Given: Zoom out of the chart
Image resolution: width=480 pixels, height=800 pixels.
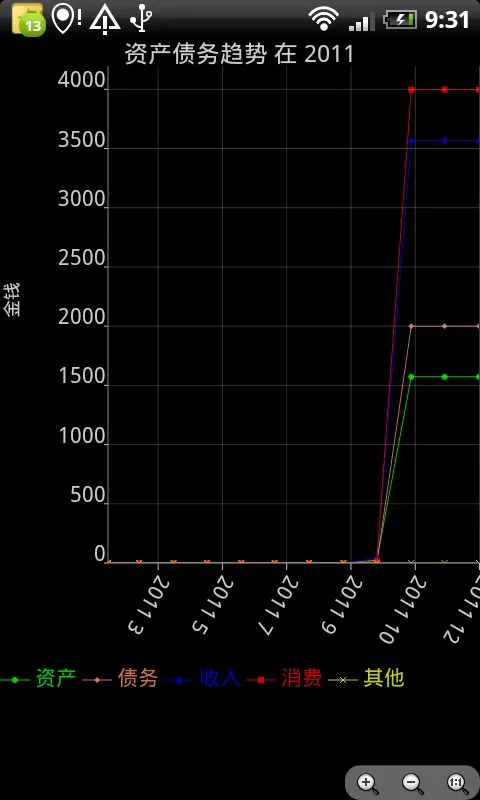Looking at the screenshot, I should (412, 782).
